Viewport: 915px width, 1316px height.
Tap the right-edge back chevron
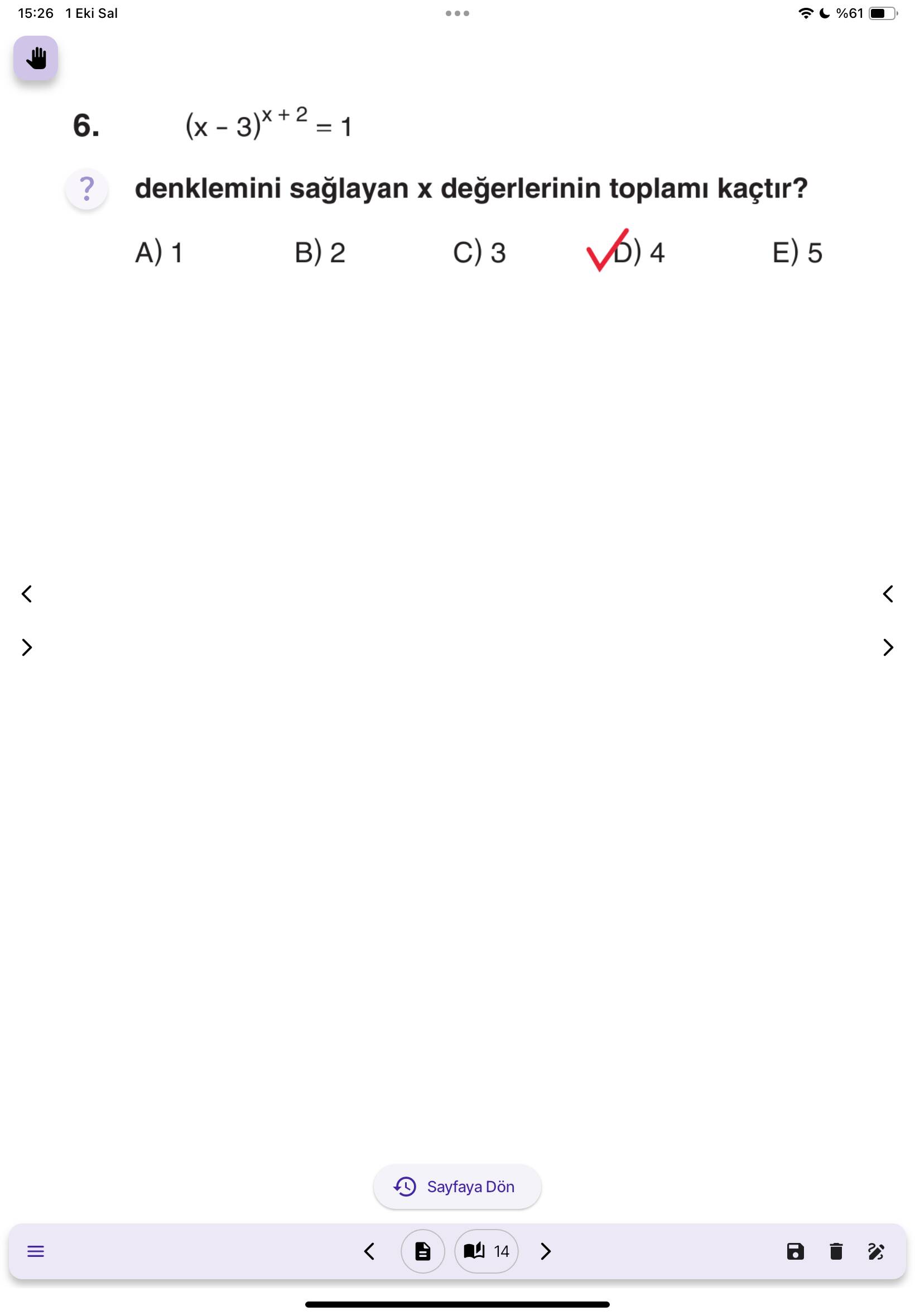coord(888,593)
